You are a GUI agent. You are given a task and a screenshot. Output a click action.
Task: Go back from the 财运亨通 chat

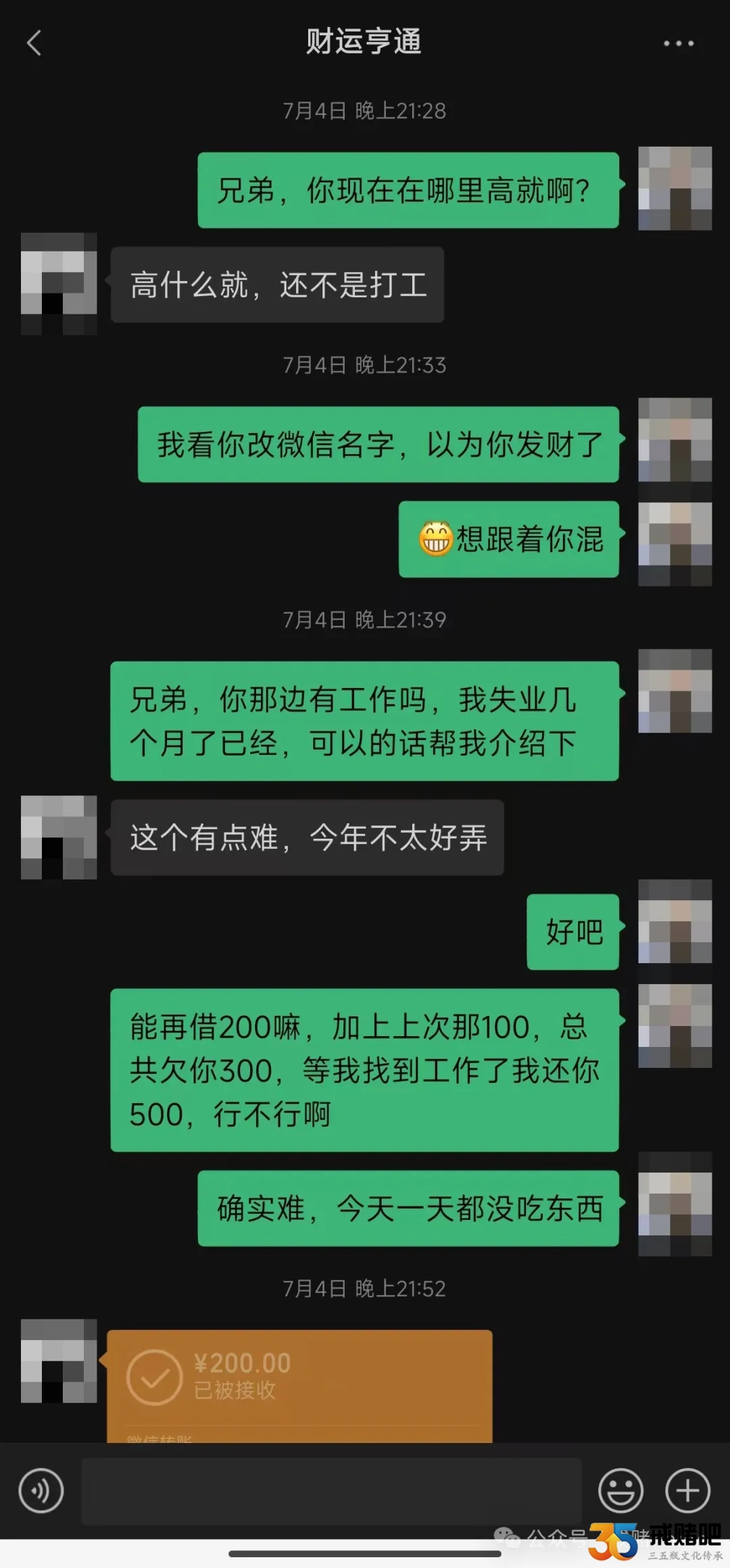pyautogui.click(x=34, y=43)
